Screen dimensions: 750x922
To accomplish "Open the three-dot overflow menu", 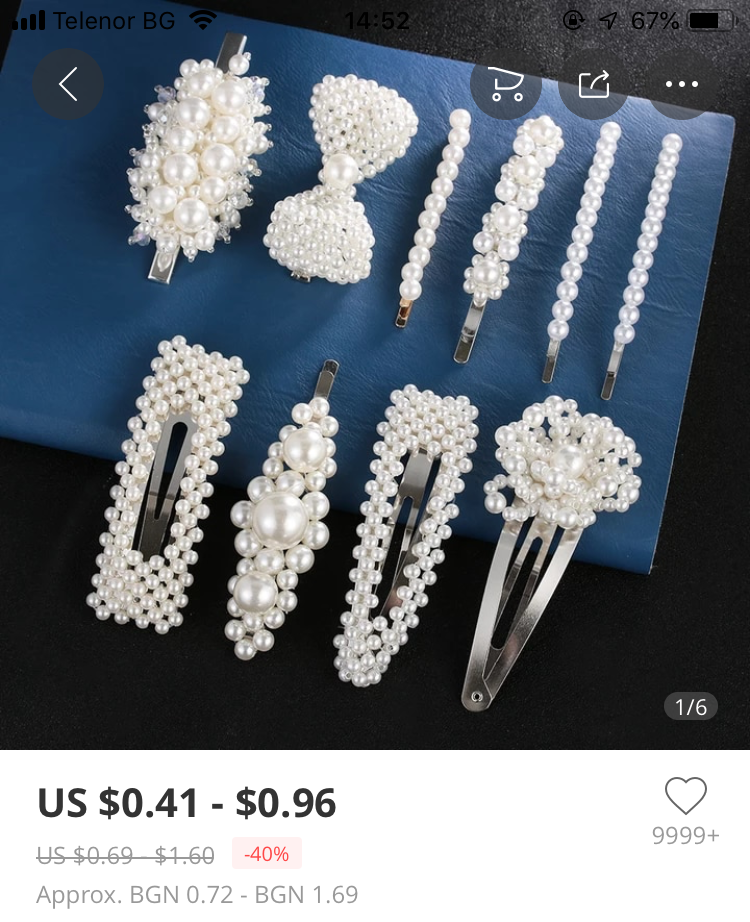I will [x=682, y=85].
